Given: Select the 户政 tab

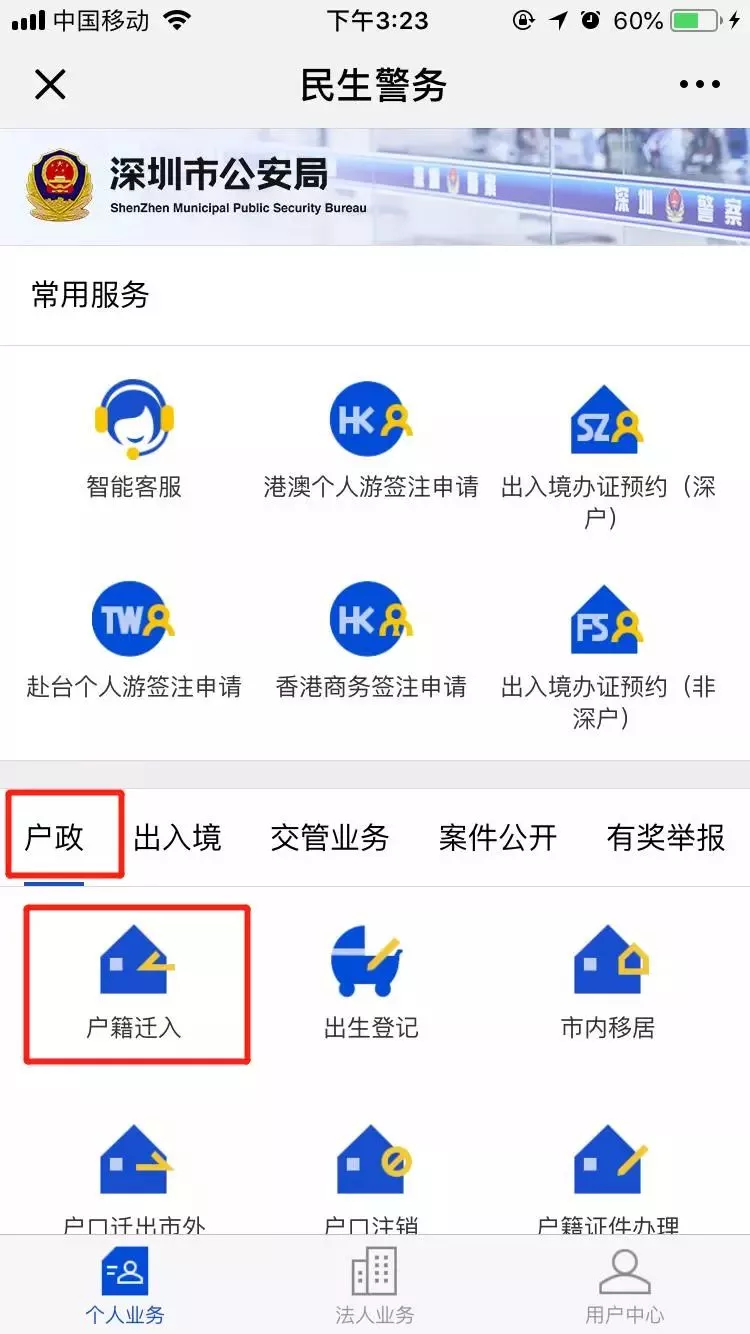Looking at the screenshot, I should click(55, 837).
